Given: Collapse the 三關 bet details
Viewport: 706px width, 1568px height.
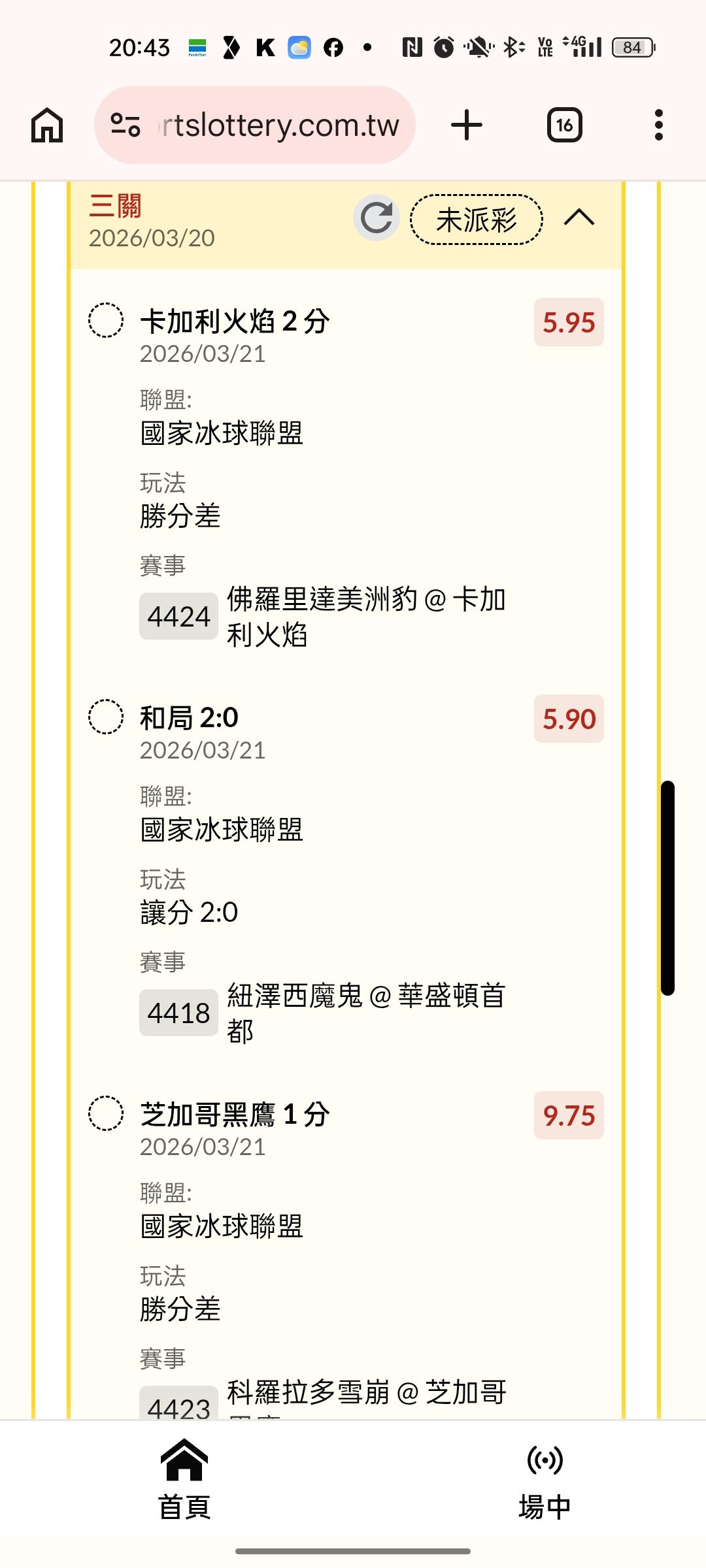Looking at the screenshot, I should point(579,218).
